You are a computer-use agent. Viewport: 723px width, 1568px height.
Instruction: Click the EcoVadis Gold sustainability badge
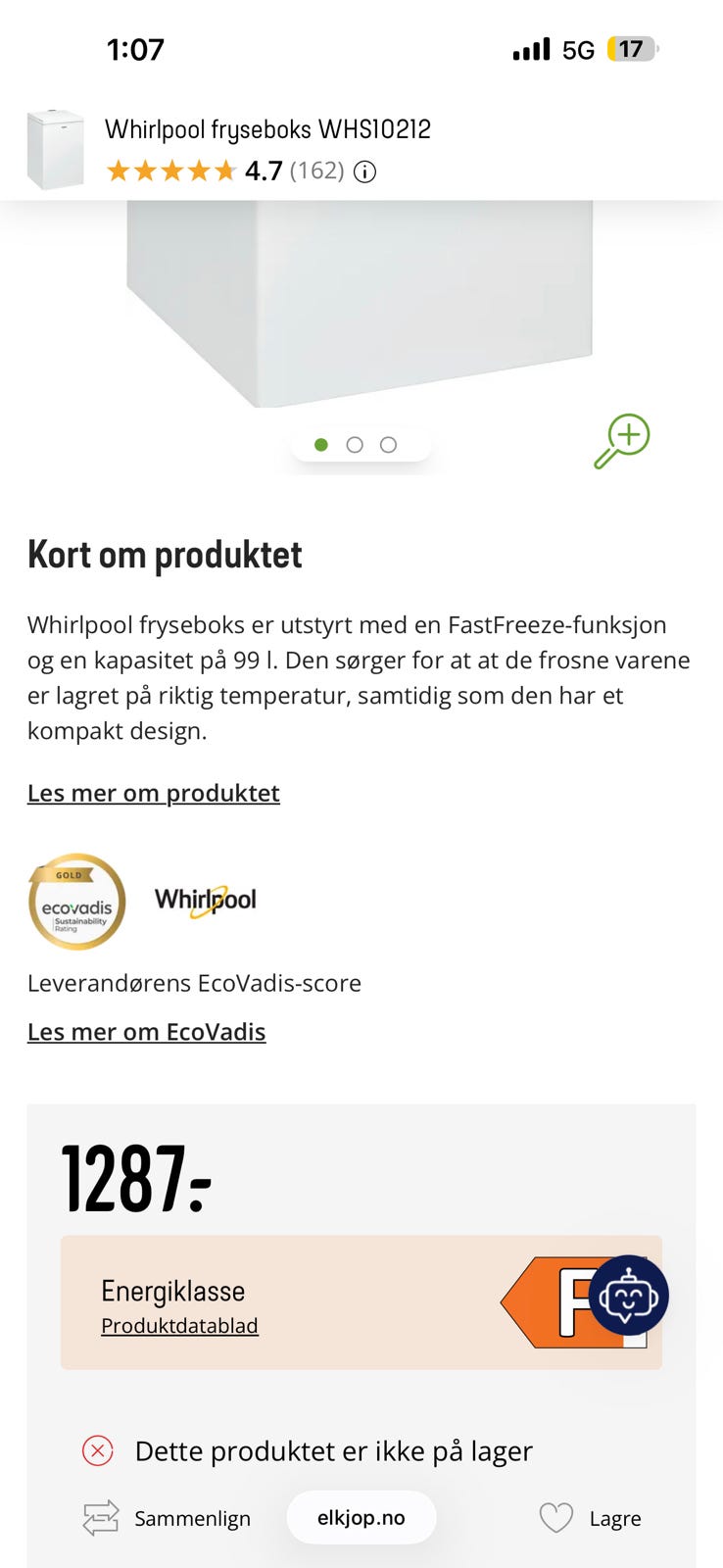click(75, 901)
